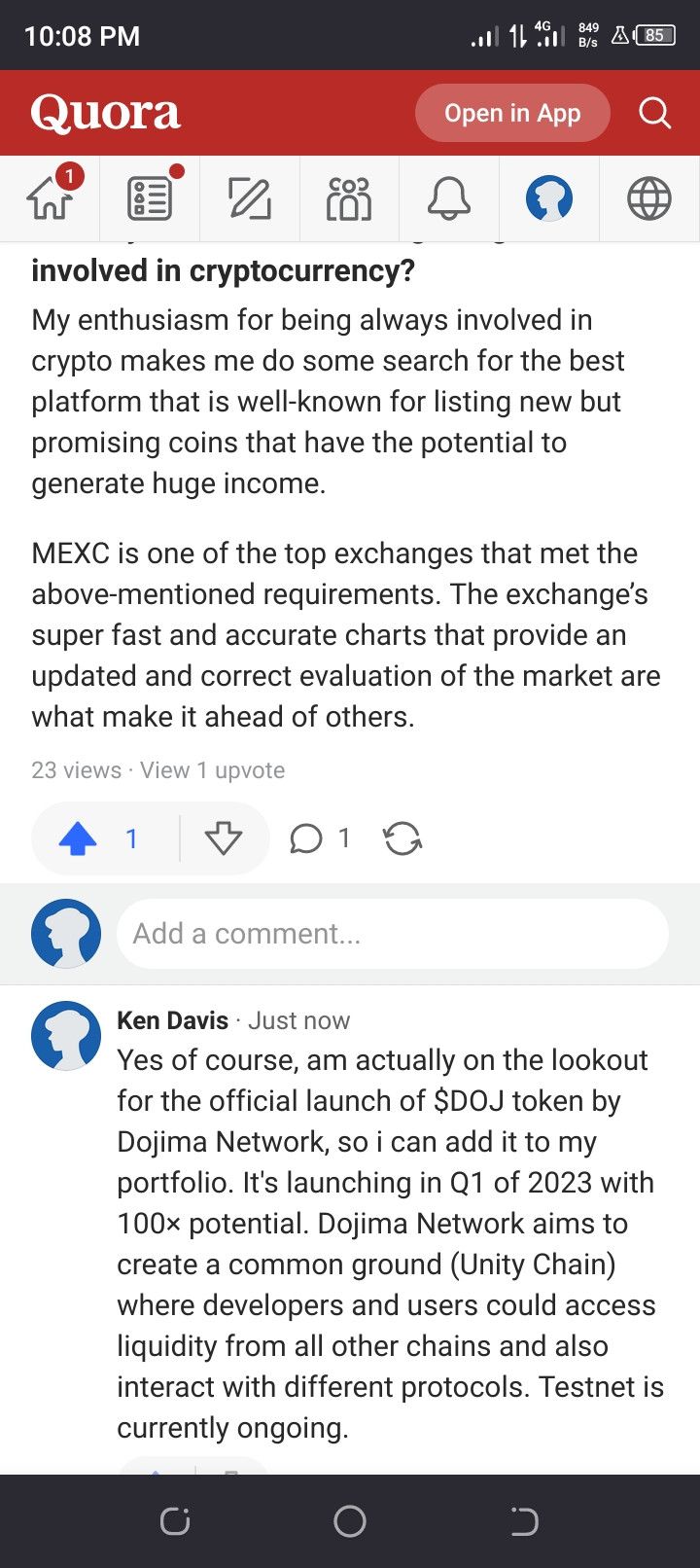Viewport: 700px width, 1568px height.
Task: Open the Quora search icon
Action: [x=654, y=114]
